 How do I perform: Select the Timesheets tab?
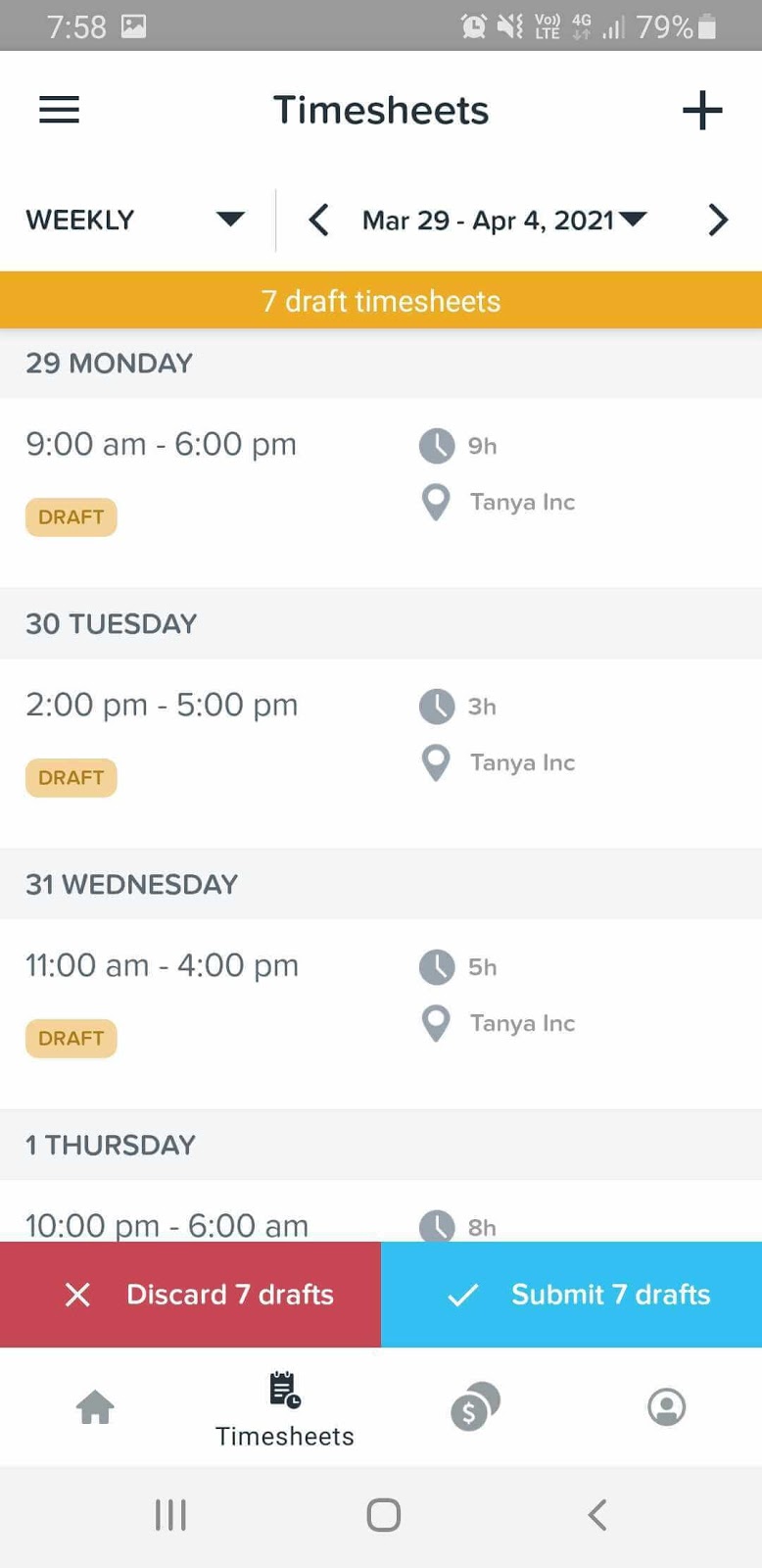click(x=285, y=1409)
